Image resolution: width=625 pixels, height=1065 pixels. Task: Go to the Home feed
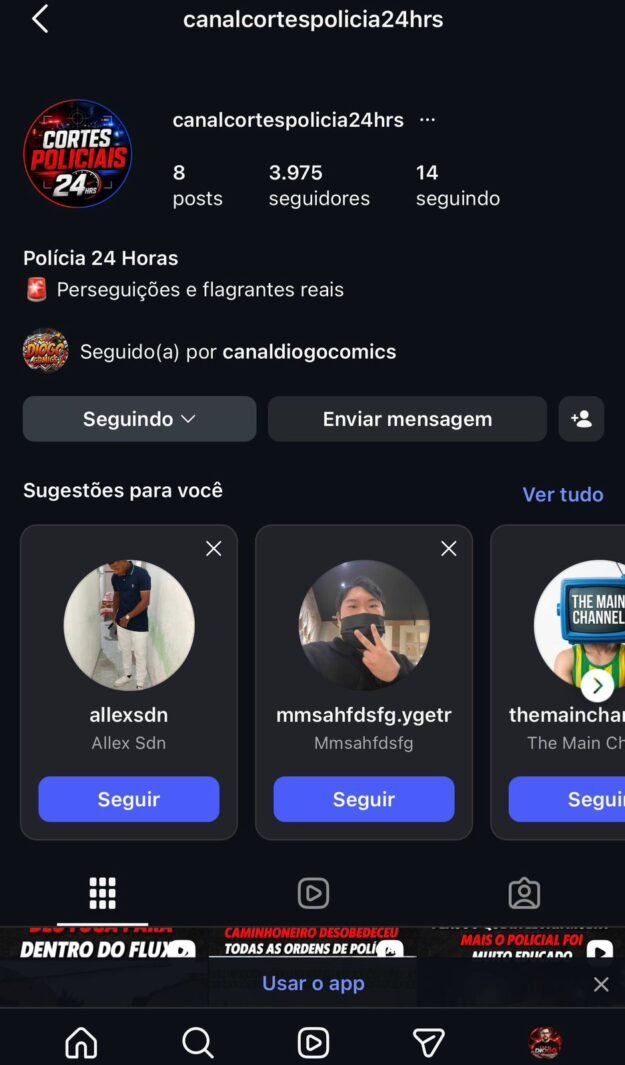coord(81,1043)
